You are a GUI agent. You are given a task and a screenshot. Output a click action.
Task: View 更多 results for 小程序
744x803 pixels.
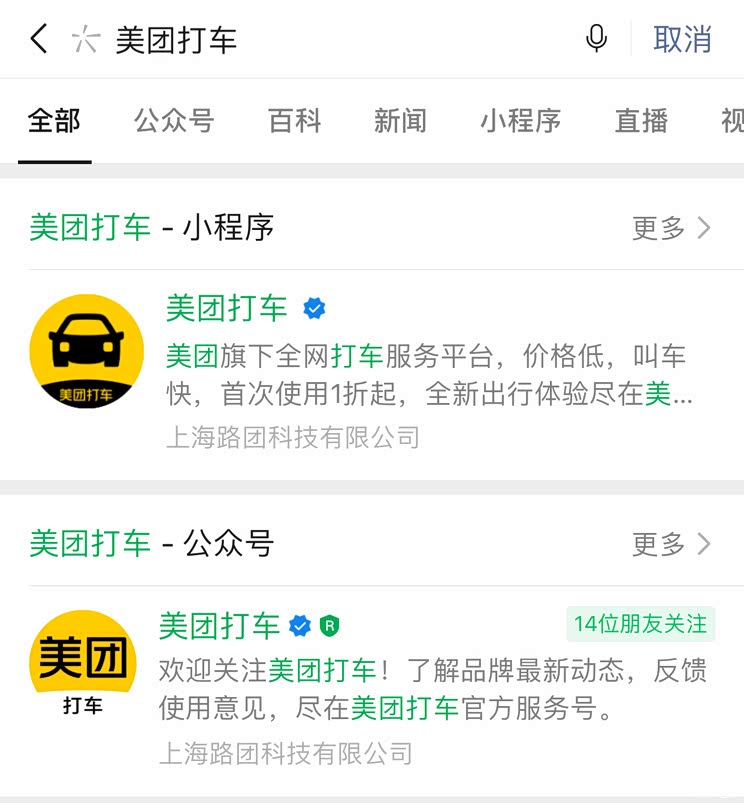click(x=671, y=228)
